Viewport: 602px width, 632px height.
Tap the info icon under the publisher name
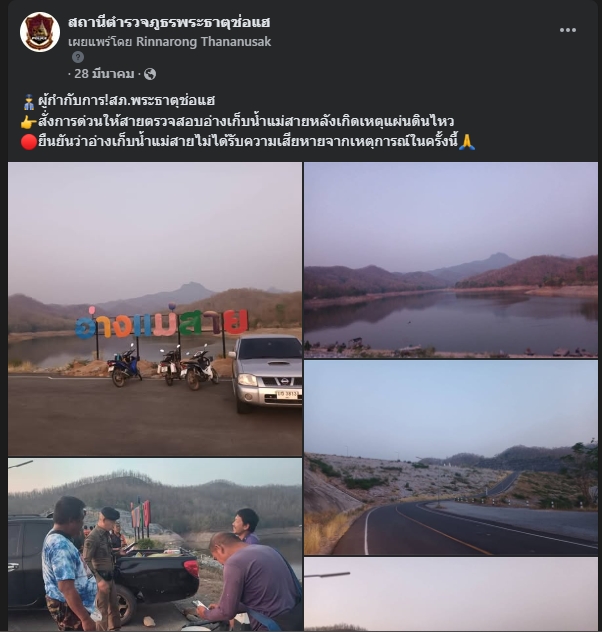[78, 57]
